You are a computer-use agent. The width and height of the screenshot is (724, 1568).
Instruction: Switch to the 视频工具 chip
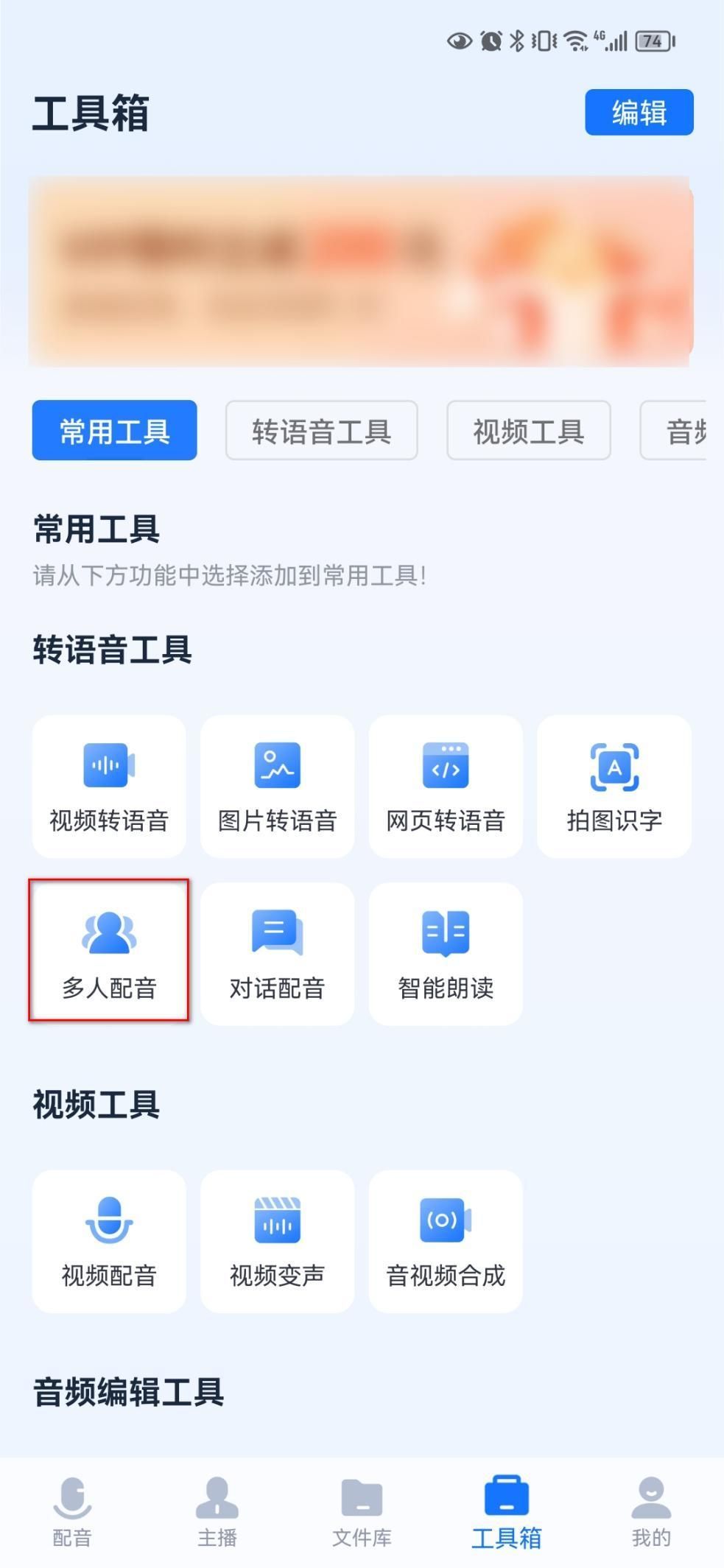pyautogui.click(x=528, y=431)
